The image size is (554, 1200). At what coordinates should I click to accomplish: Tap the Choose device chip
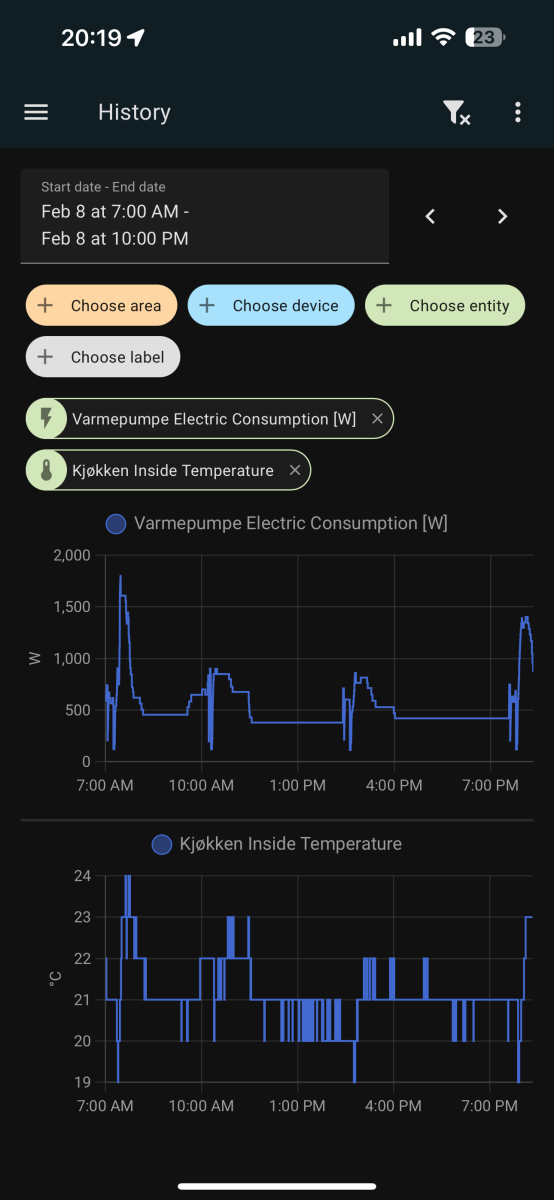(271, 306)
